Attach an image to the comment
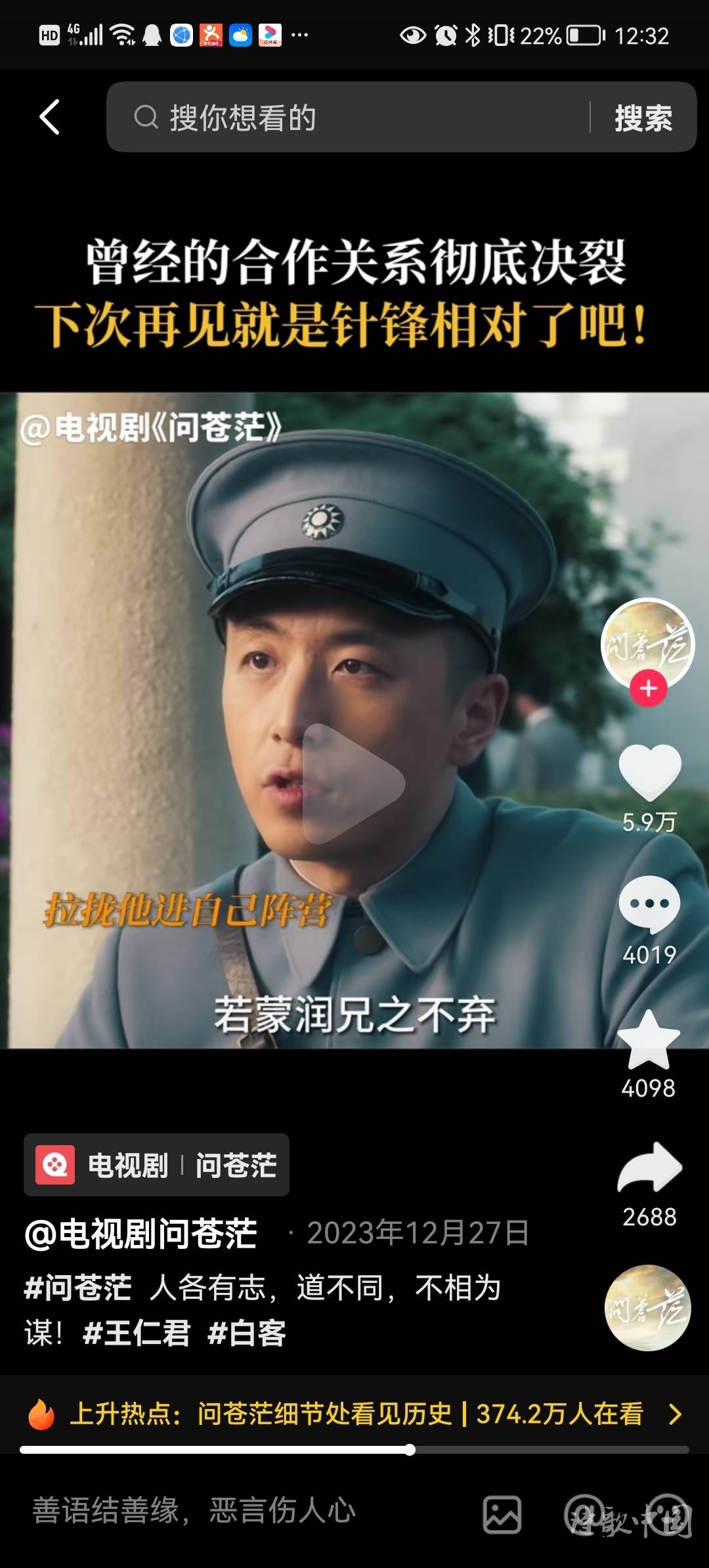Image resolution: width=709 pixels, height=1568 pixels. point(502,1515)
